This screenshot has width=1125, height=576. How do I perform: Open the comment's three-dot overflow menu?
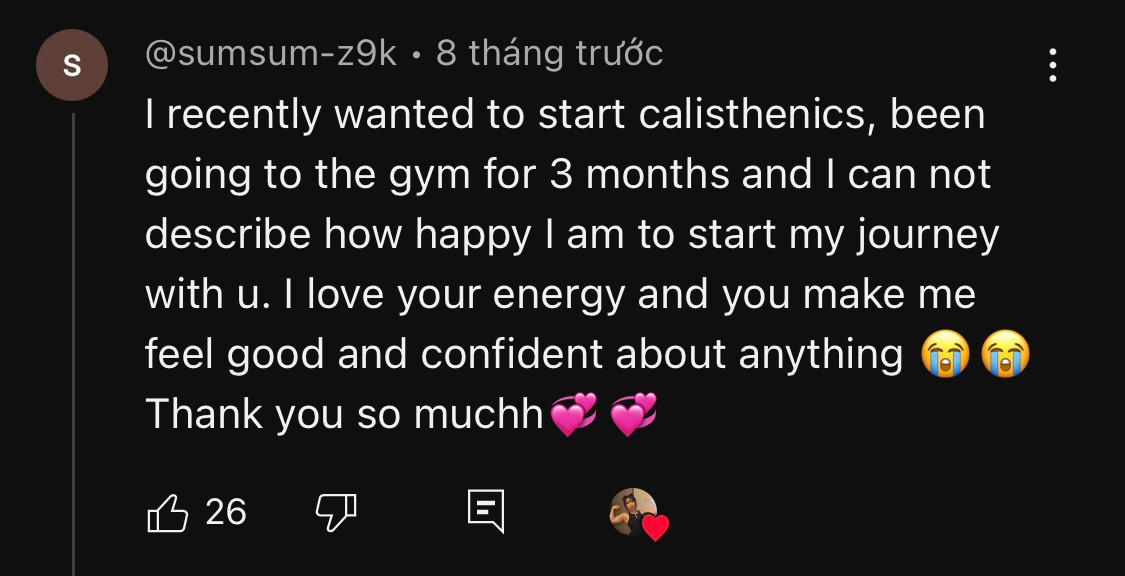coord(1052,65)
